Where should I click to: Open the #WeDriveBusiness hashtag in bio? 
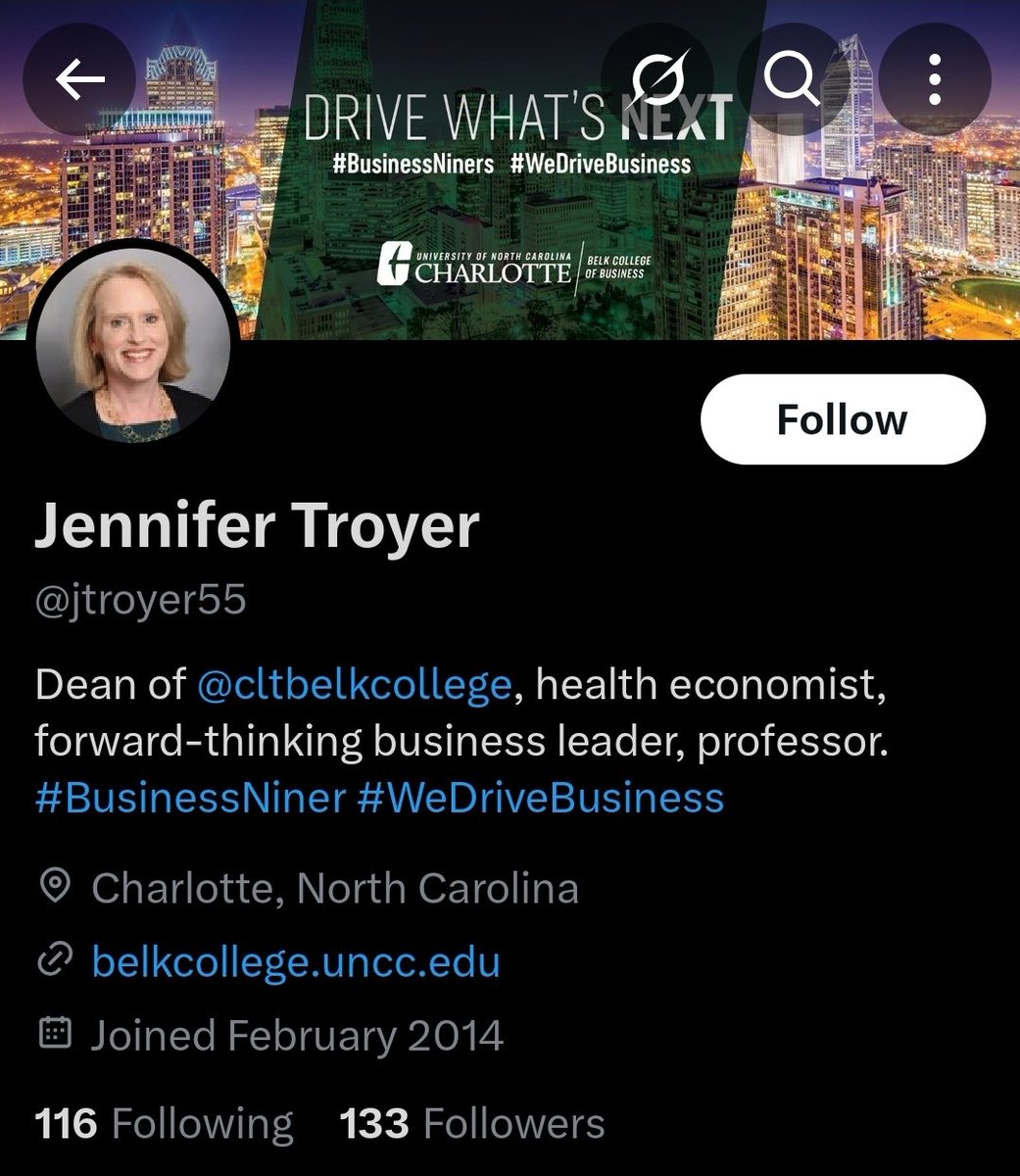(x=541, y=798)
